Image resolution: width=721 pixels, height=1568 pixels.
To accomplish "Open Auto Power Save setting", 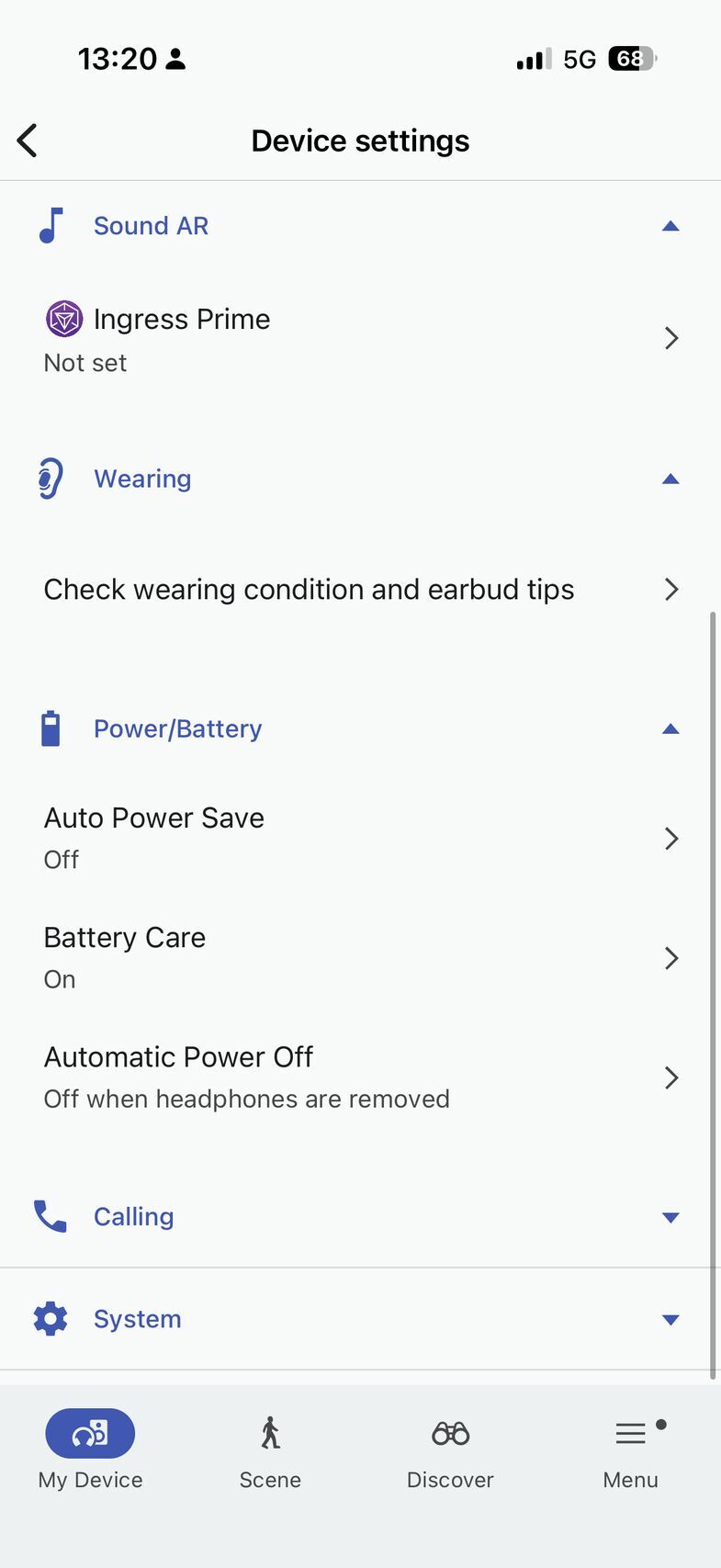I will pos(358,838).
